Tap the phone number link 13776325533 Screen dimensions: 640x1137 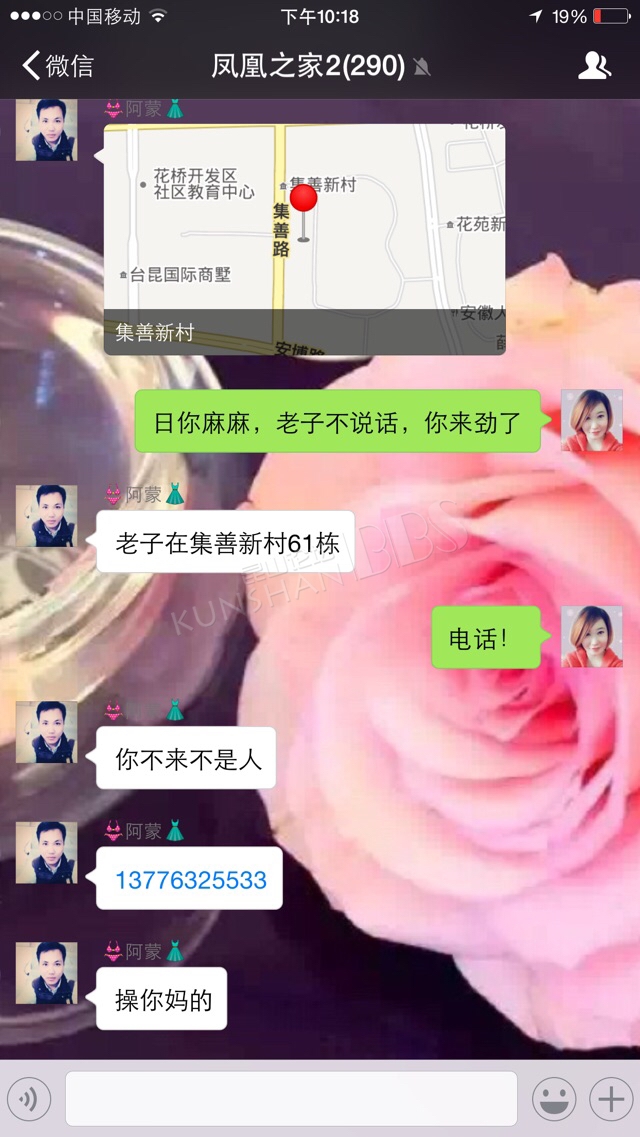click(x=191, y=880)
